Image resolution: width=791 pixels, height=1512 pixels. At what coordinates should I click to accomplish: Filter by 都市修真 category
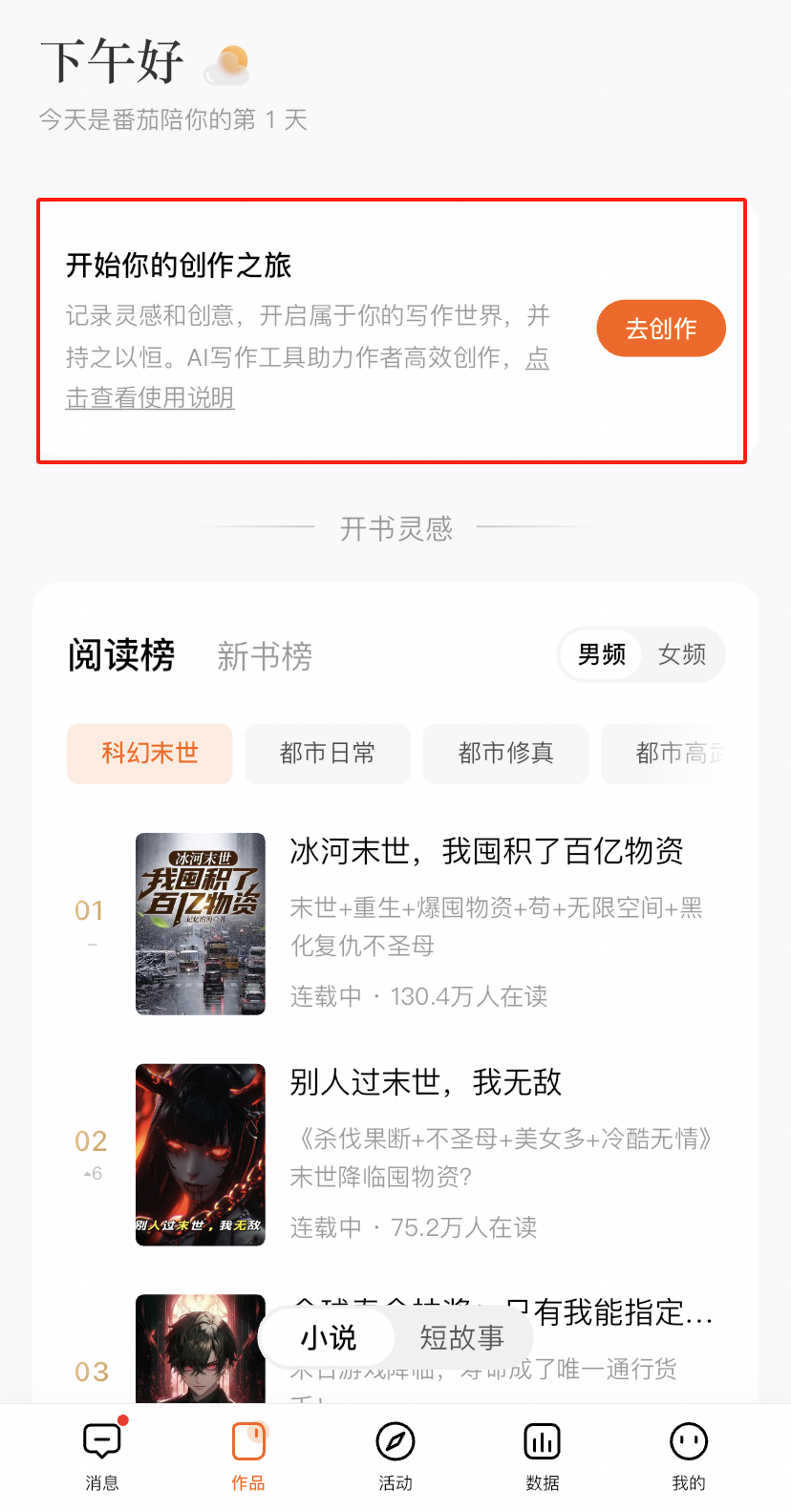pyautogui.click(x=505, y=754)
